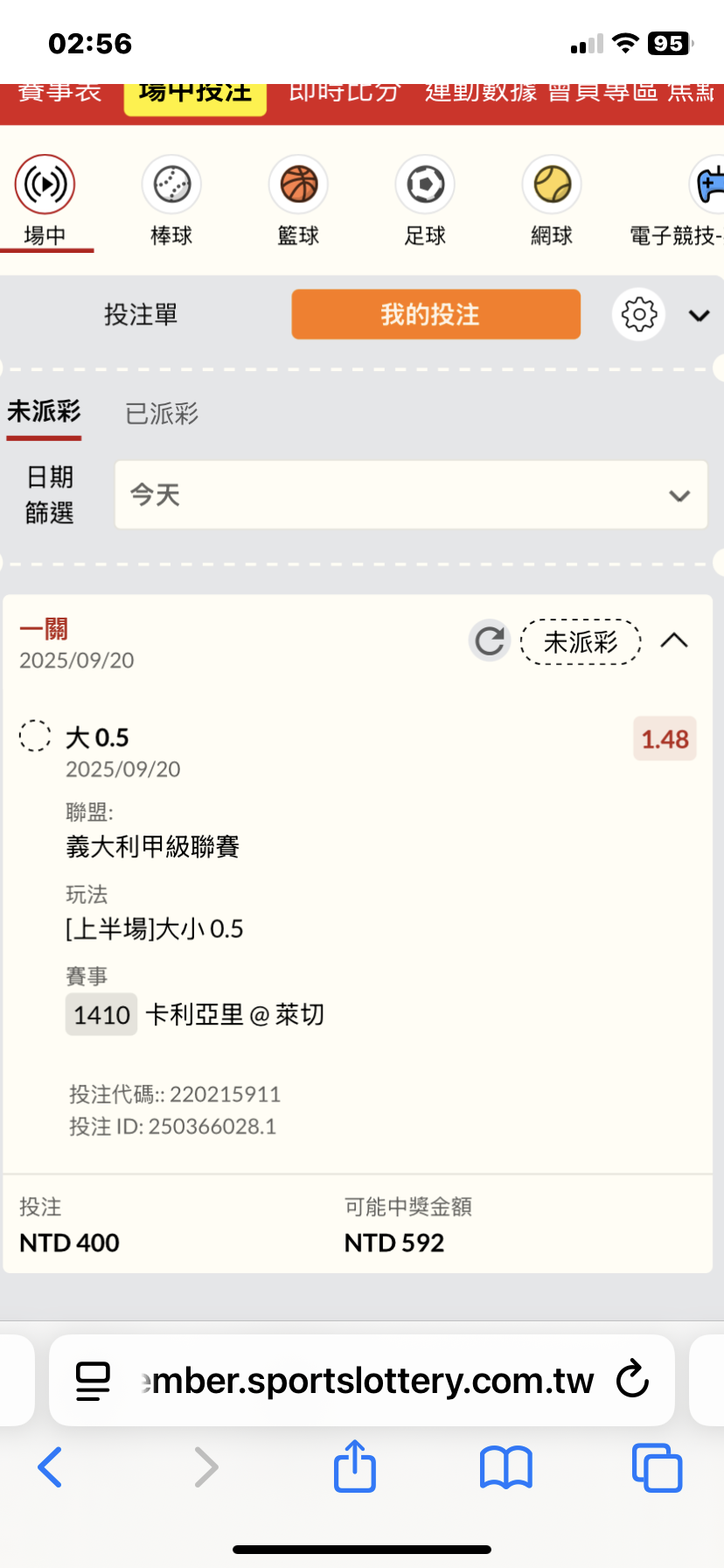
Task: Open the settings gear icon
Action: click(x=638, y=314)
